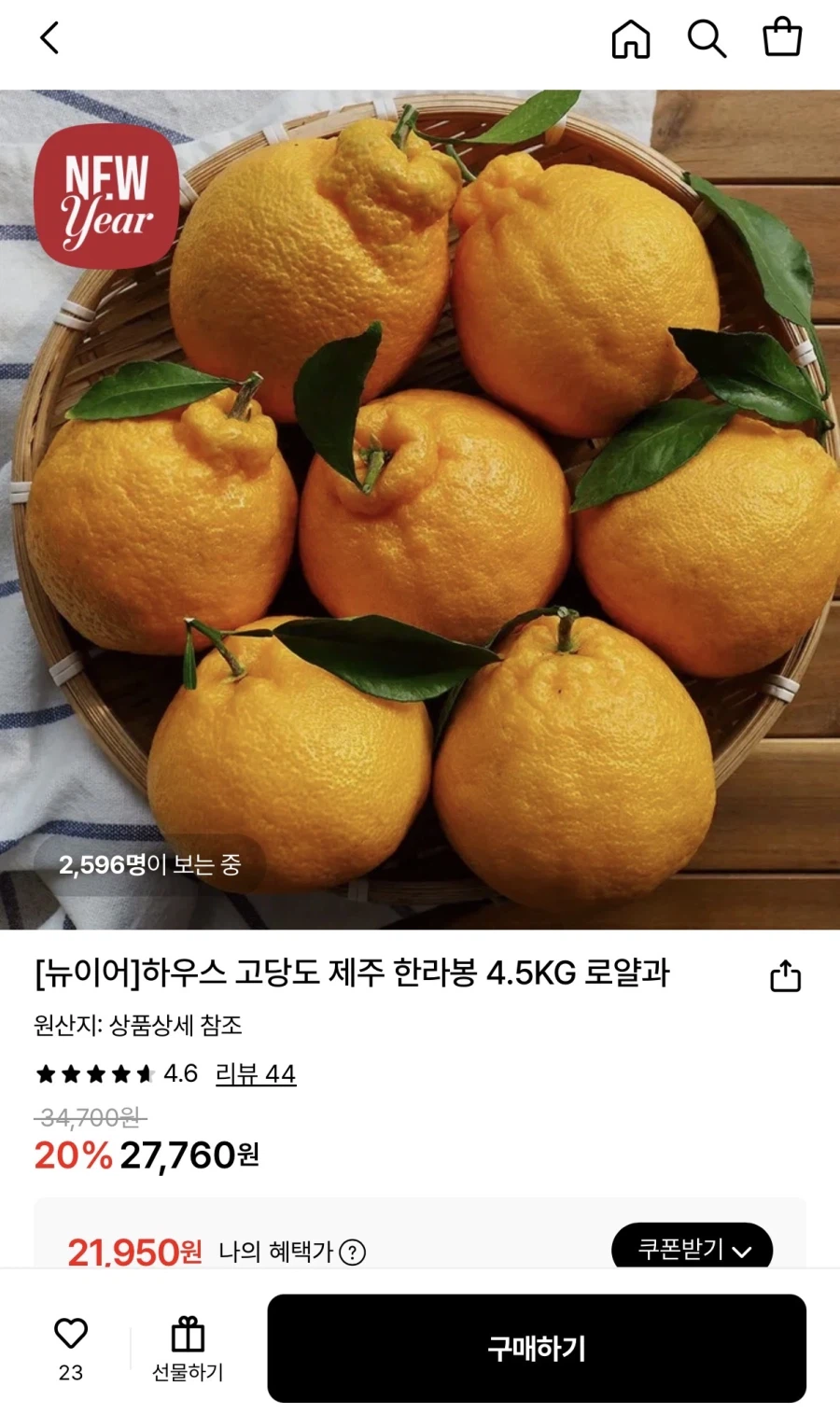Tap the 구매하기 purchase button
840x1414 pixels.
(x=535, y=1347)
